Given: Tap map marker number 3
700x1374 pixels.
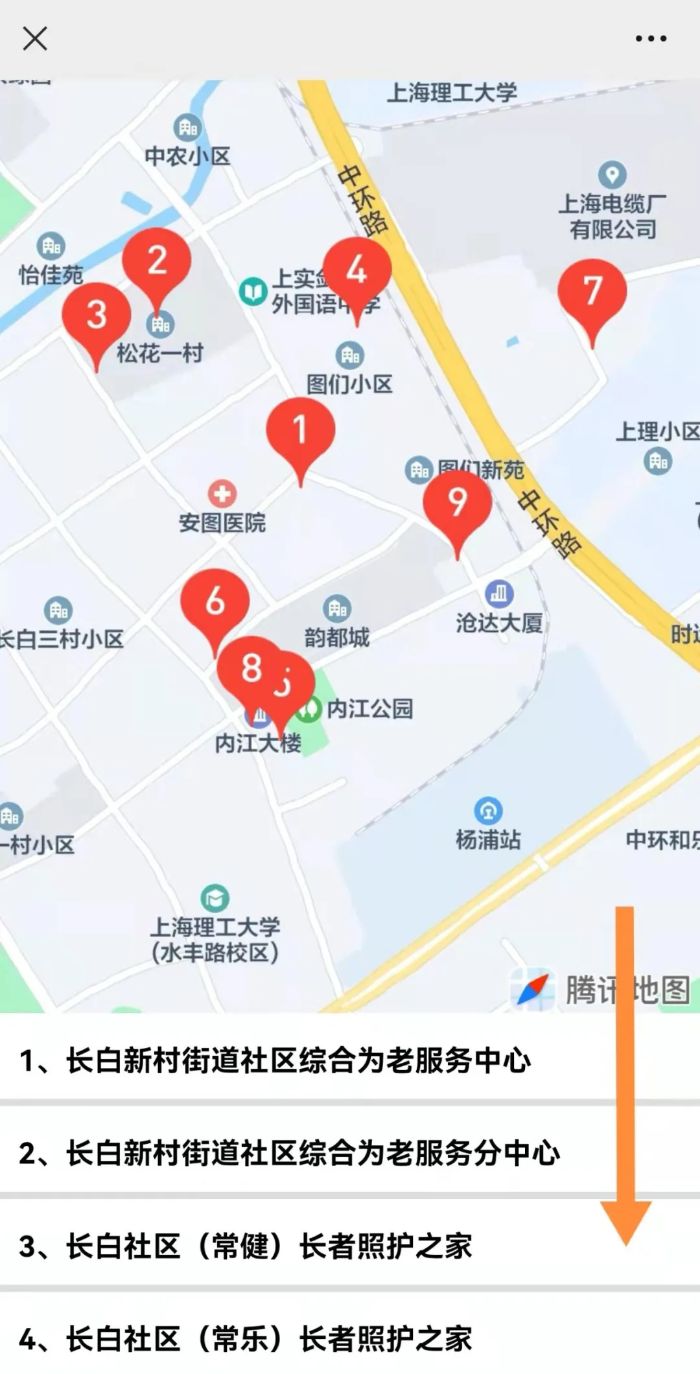Looking at the screenshot, I should point(96,316).
